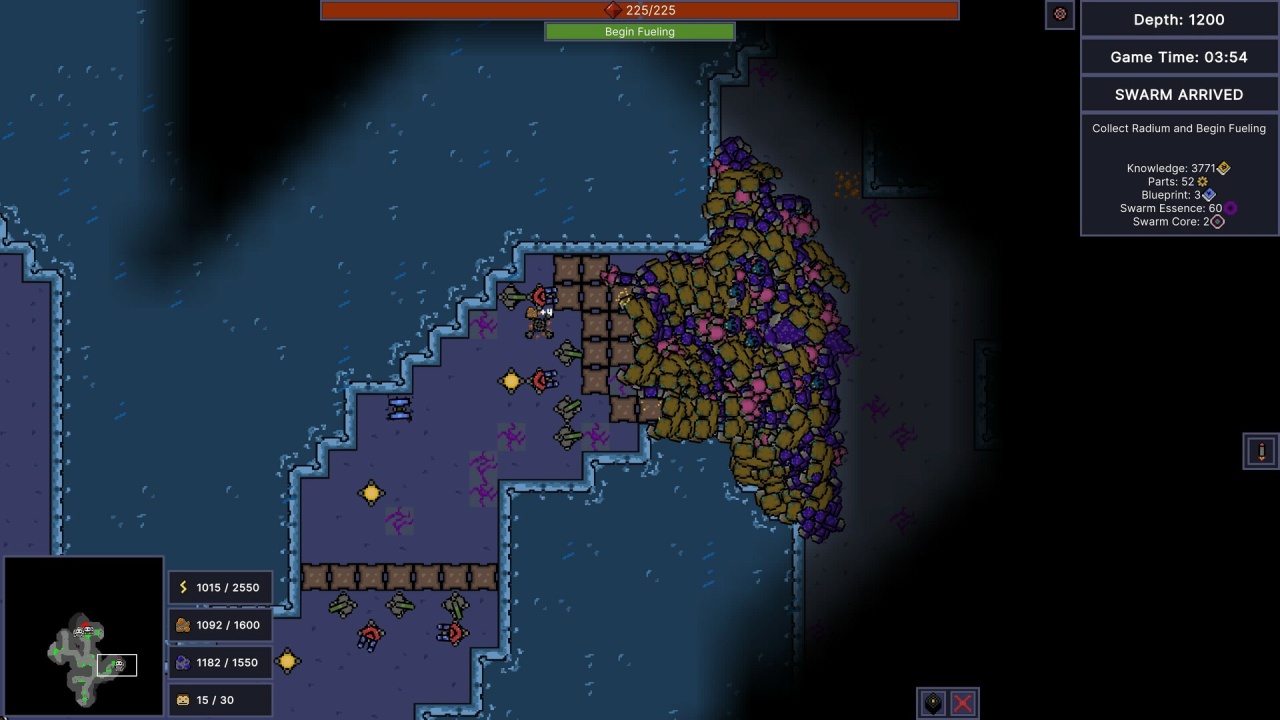
Task: Tap the red X cancel button
Action: click(x=963, y=703)
